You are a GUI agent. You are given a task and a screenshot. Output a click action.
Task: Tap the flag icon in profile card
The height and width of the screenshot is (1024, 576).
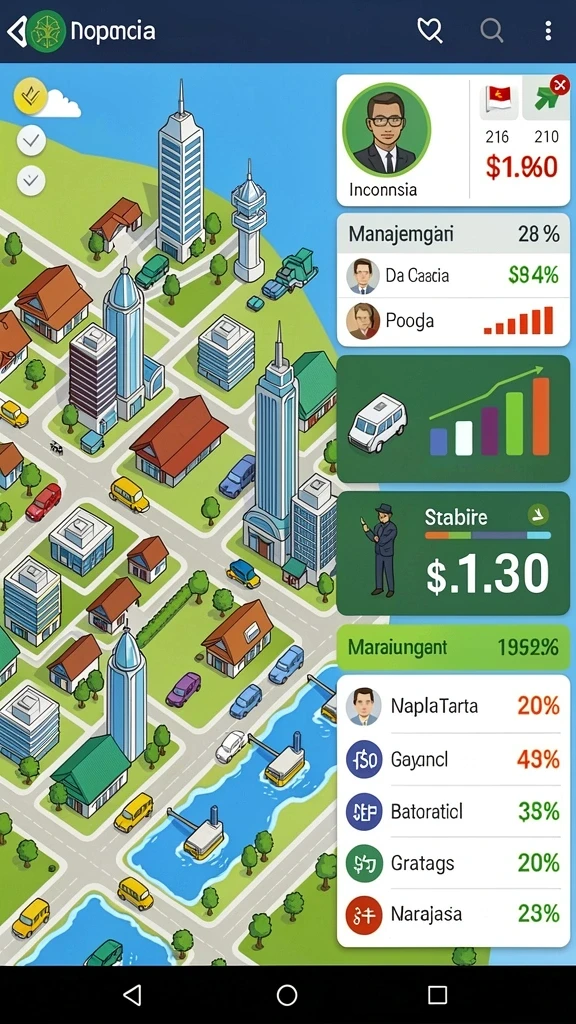499,99
